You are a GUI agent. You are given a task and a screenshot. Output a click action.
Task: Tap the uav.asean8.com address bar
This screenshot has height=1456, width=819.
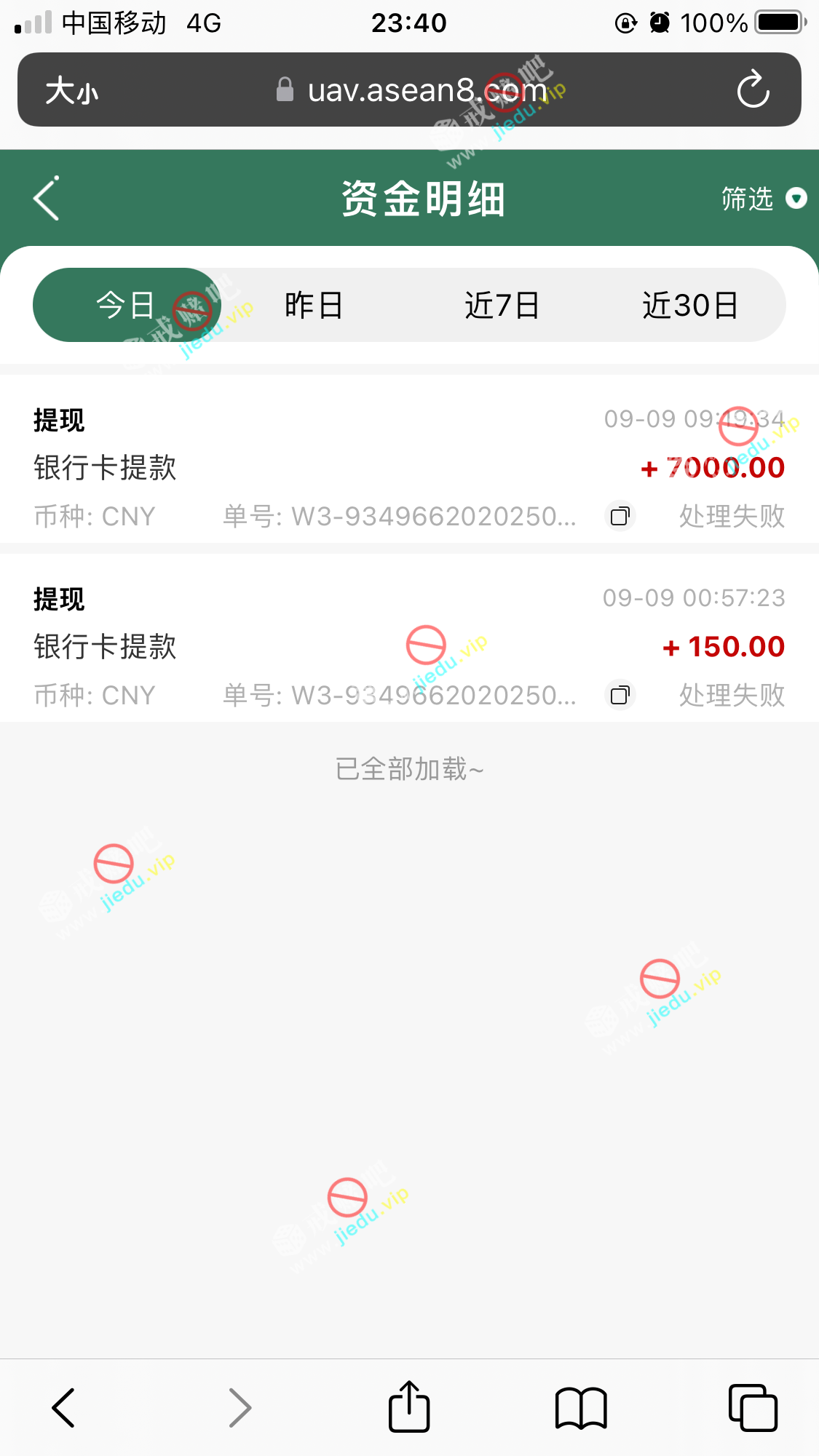(411, 90)
